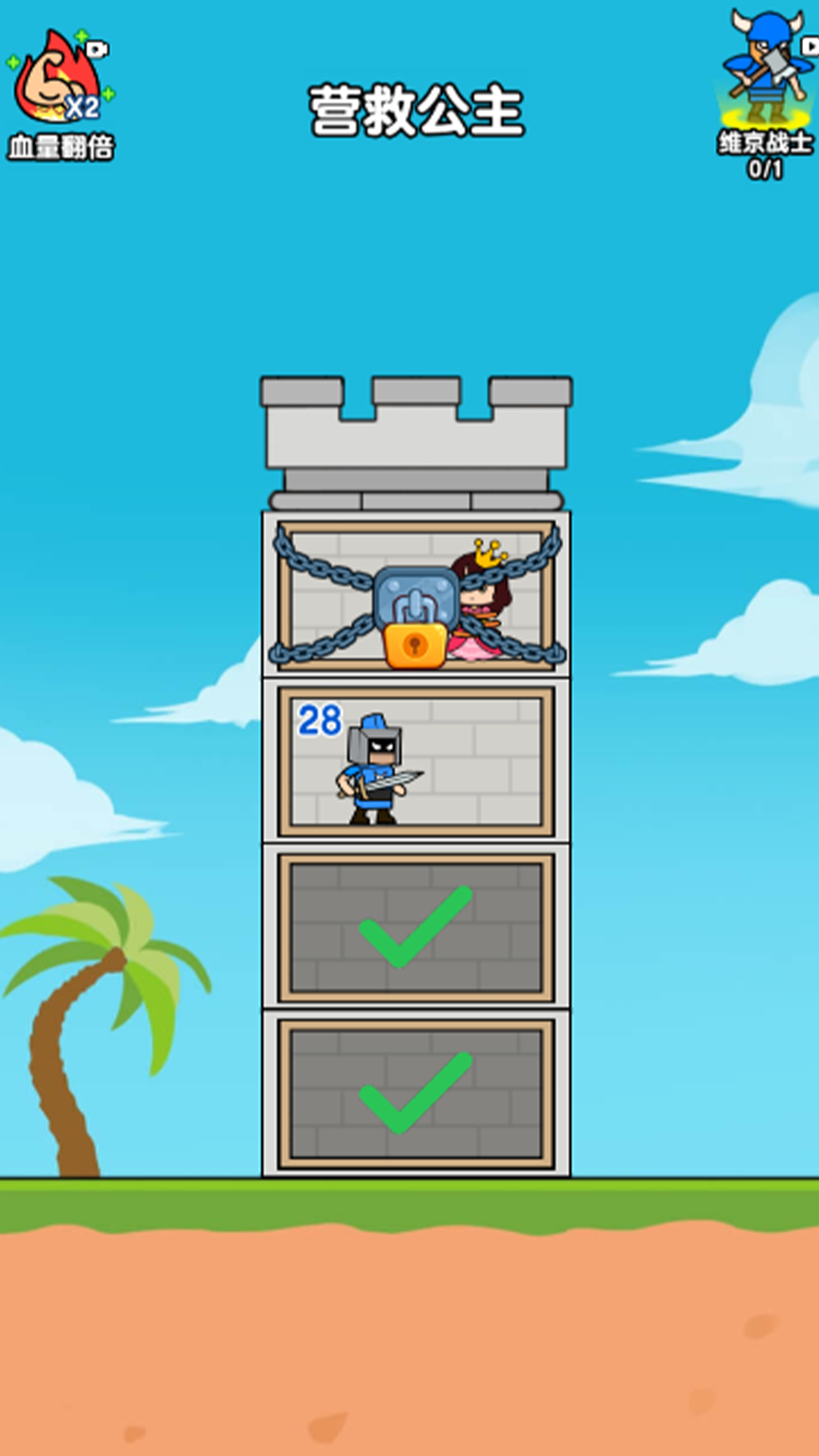The image size is (819, 1456).
Task: Tap the locked princess room at the top
Action: point(416,596)
